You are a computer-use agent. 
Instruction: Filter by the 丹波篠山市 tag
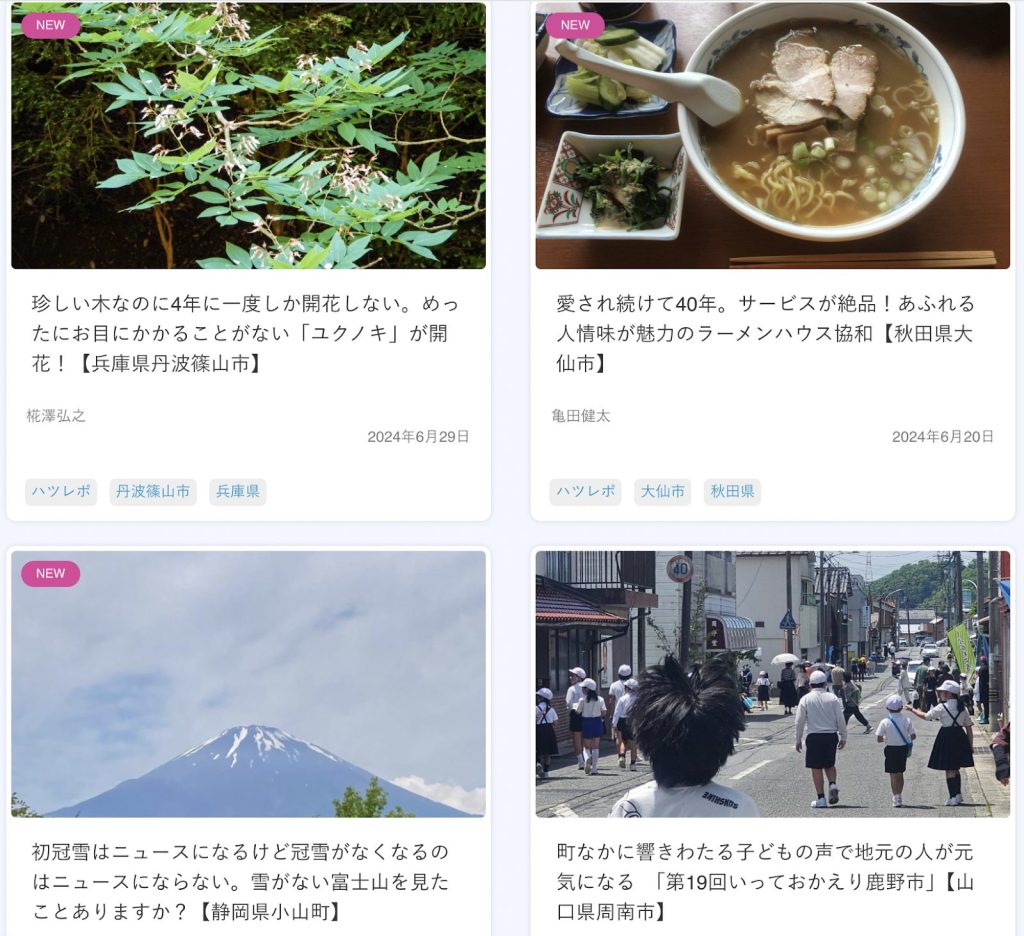pyautogui.click(x=153, y=492)
